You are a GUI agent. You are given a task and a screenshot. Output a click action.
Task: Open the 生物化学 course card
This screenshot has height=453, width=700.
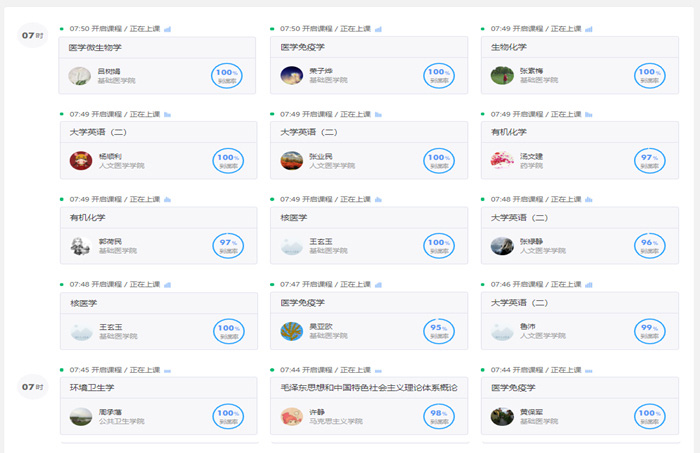[x=574, y=65]
